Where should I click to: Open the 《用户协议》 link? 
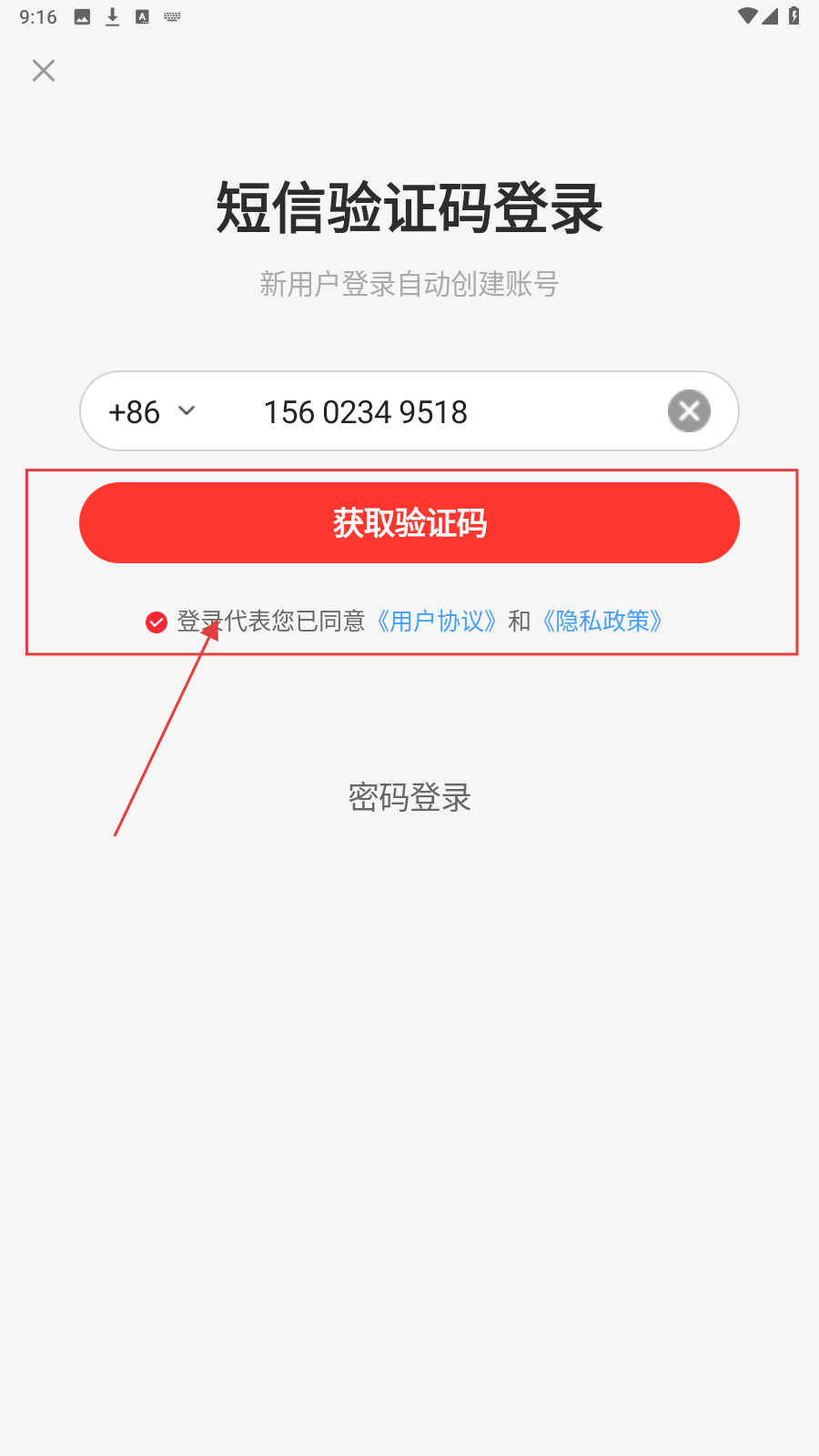(437, 622)
